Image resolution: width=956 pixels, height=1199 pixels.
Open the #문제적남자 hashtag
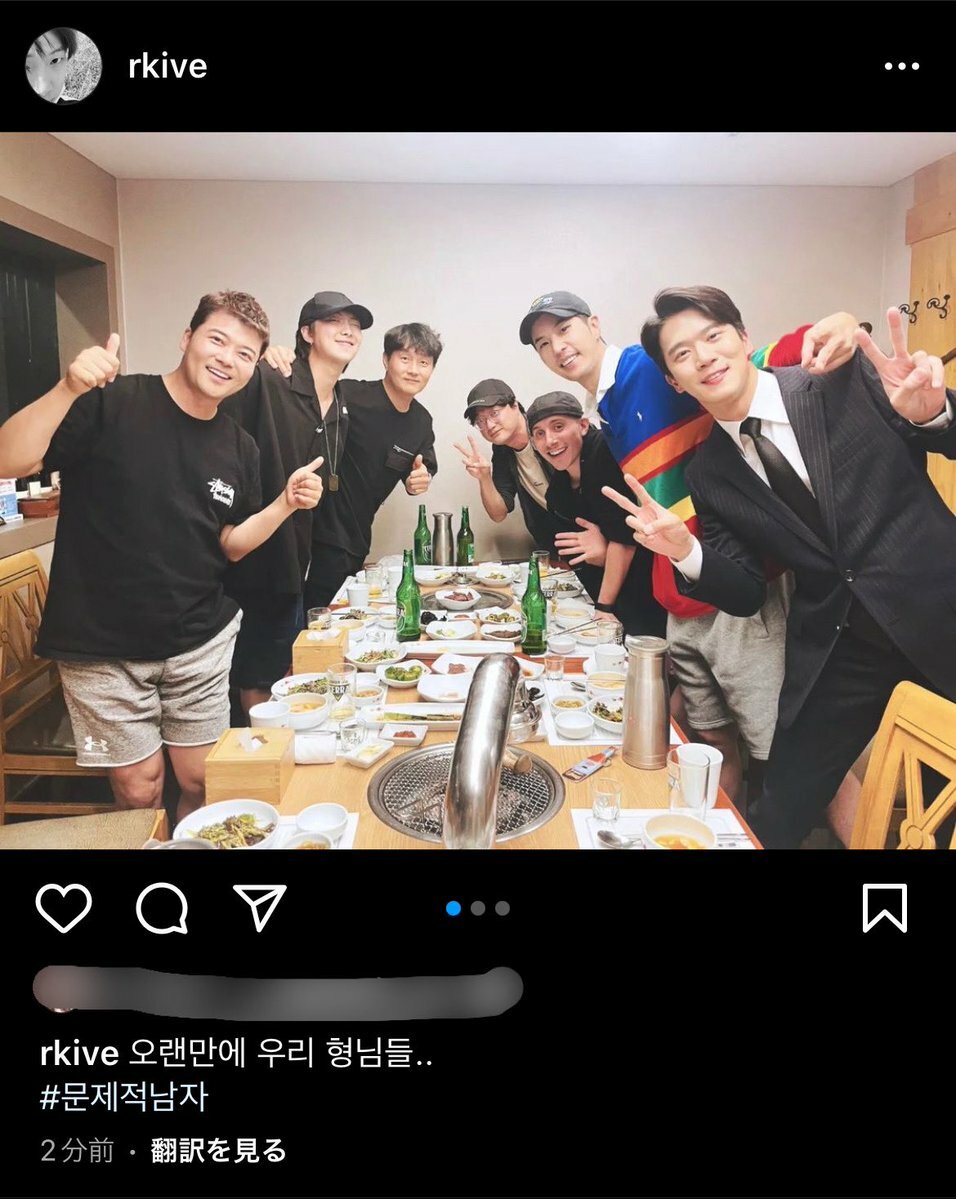[124, 1097]
